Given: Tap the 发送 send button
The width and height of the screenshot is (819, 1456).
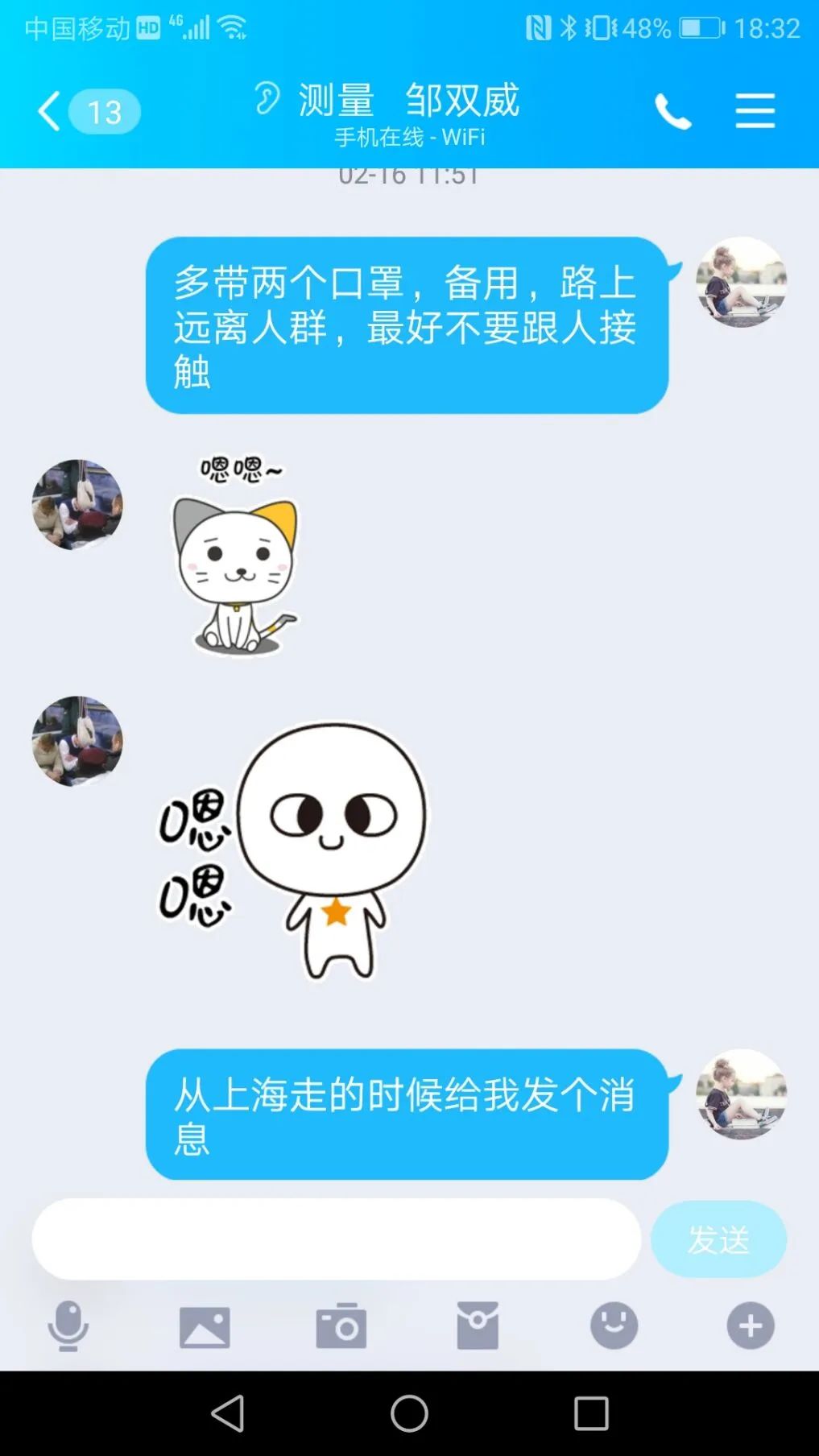Looking at the screenshot, I should [718, 1239].
